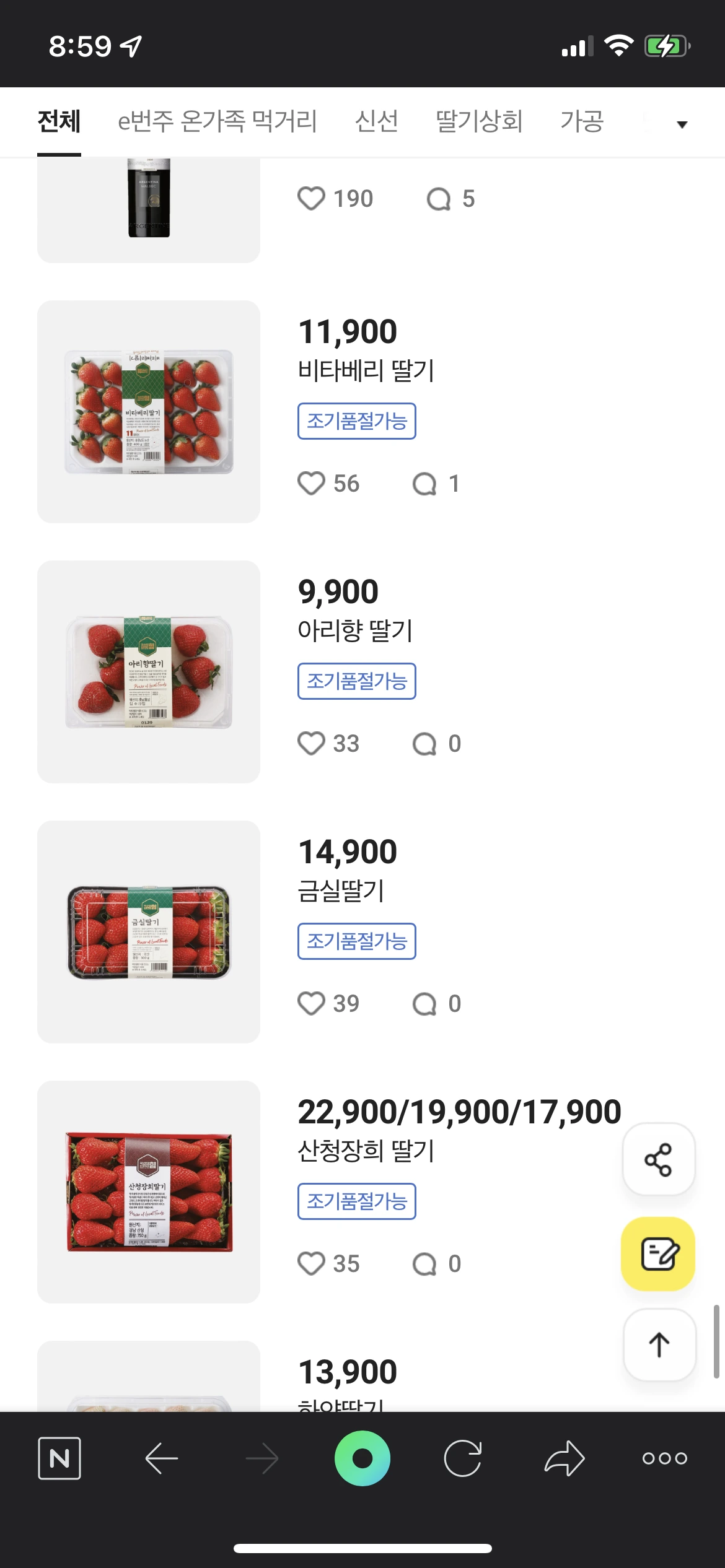
Task: Switch to the 전체 tab
Action: click(59, 121)
